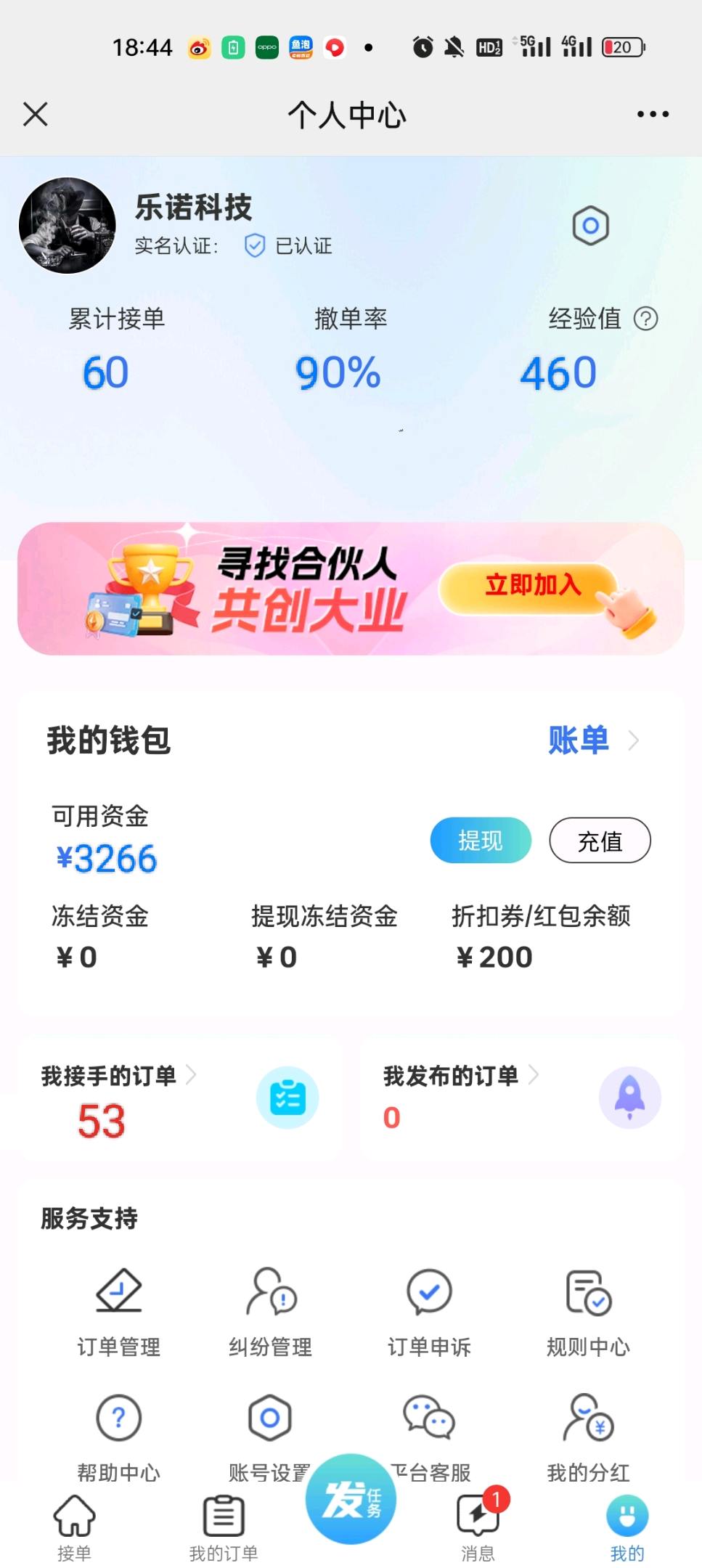702x1568 pixels.
Task: Open 纠纷管理 in service support
Action: pyautogui.click(x=270, y=1312)
